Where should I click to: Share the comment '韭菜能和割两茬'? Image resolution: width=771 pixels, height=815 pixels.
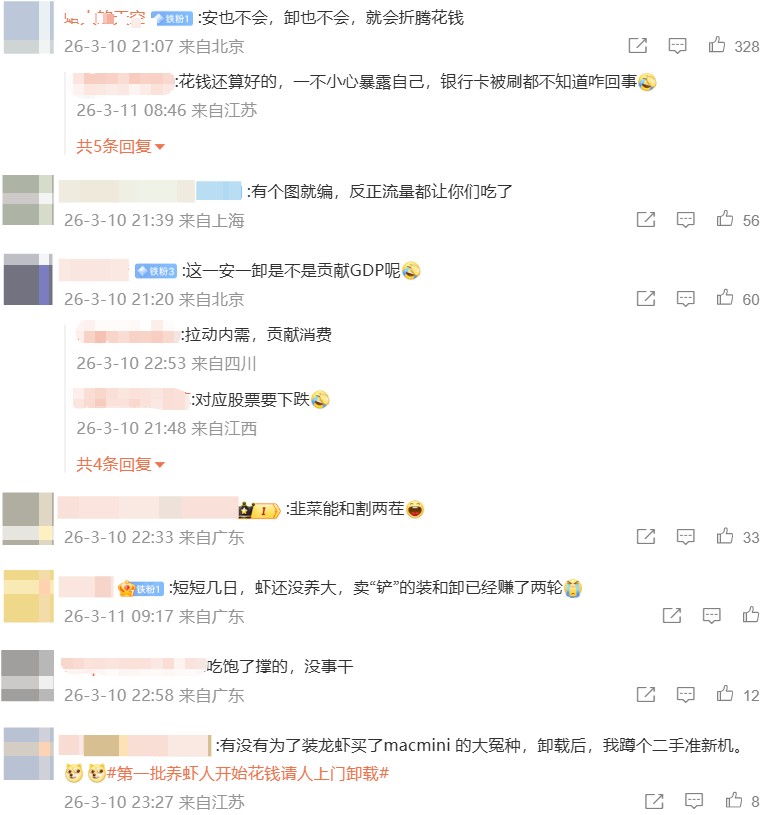pos(645,537)
